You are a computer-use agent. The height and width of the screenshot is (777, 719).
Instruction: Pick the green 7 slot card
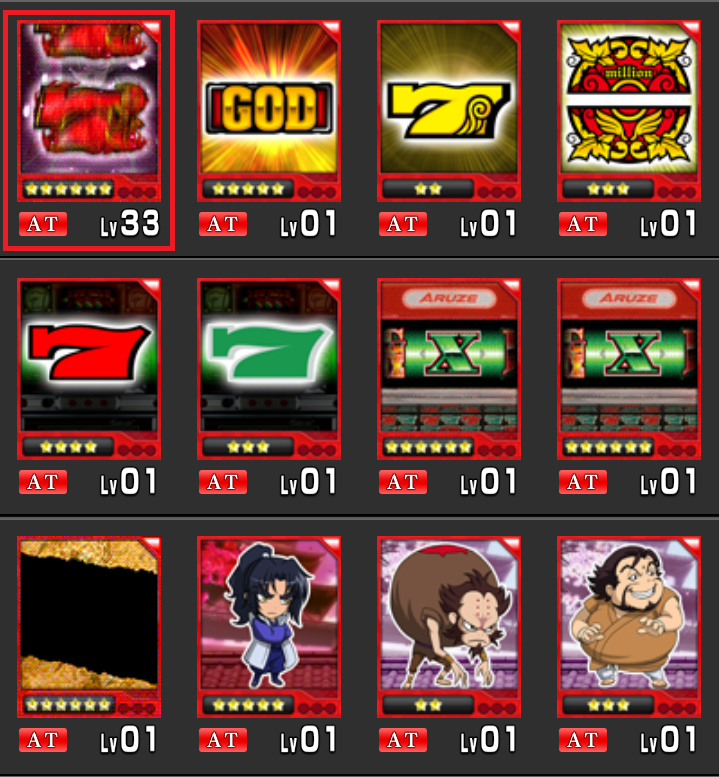[x=269, y=368]
